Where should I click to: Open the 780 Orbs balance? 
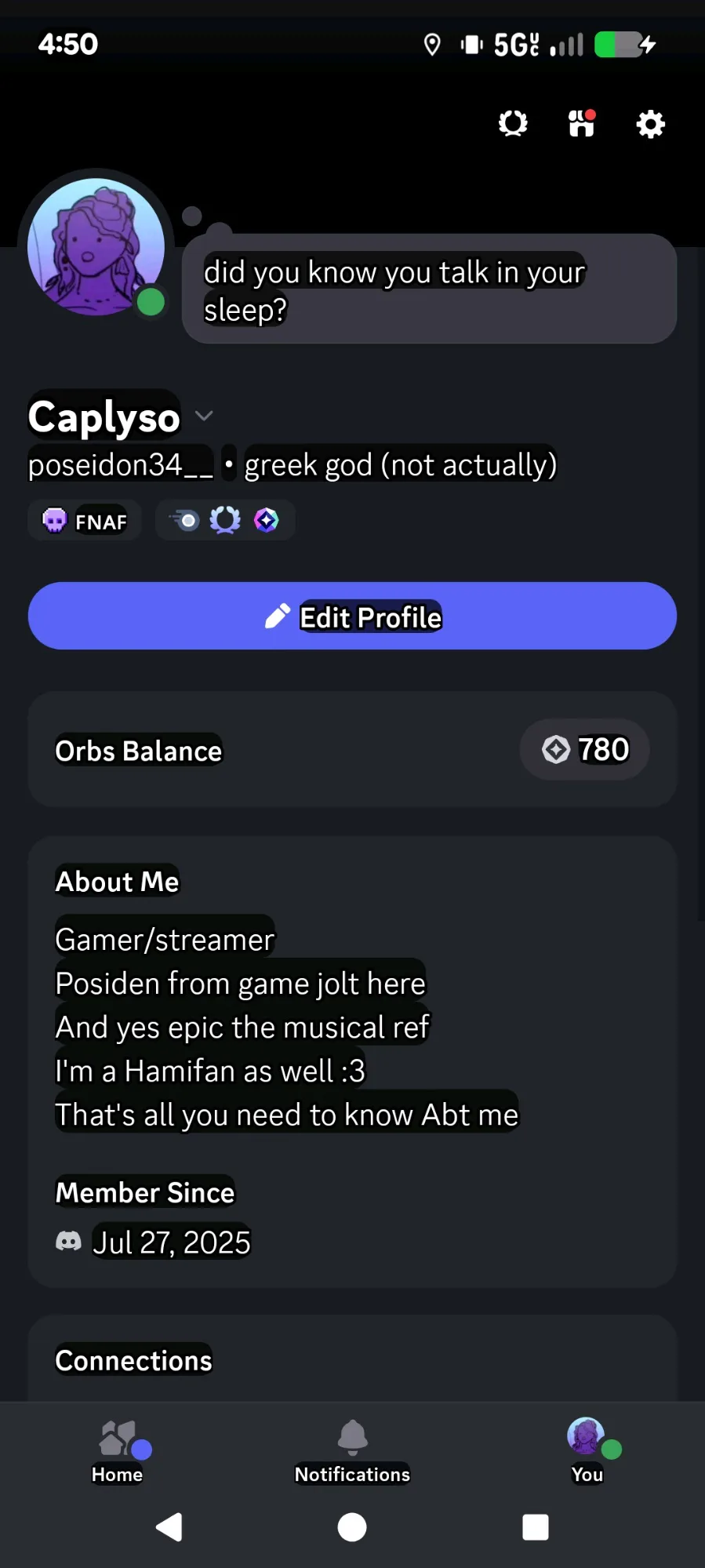tap(585, 750)
